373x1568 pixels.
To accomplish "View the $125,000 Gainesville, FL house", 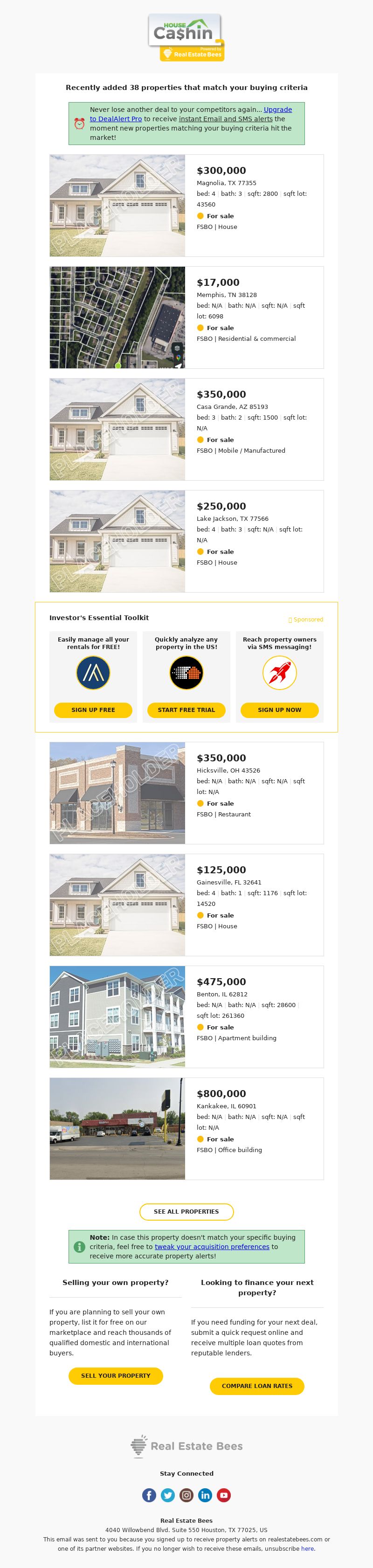I will point(221,870).
